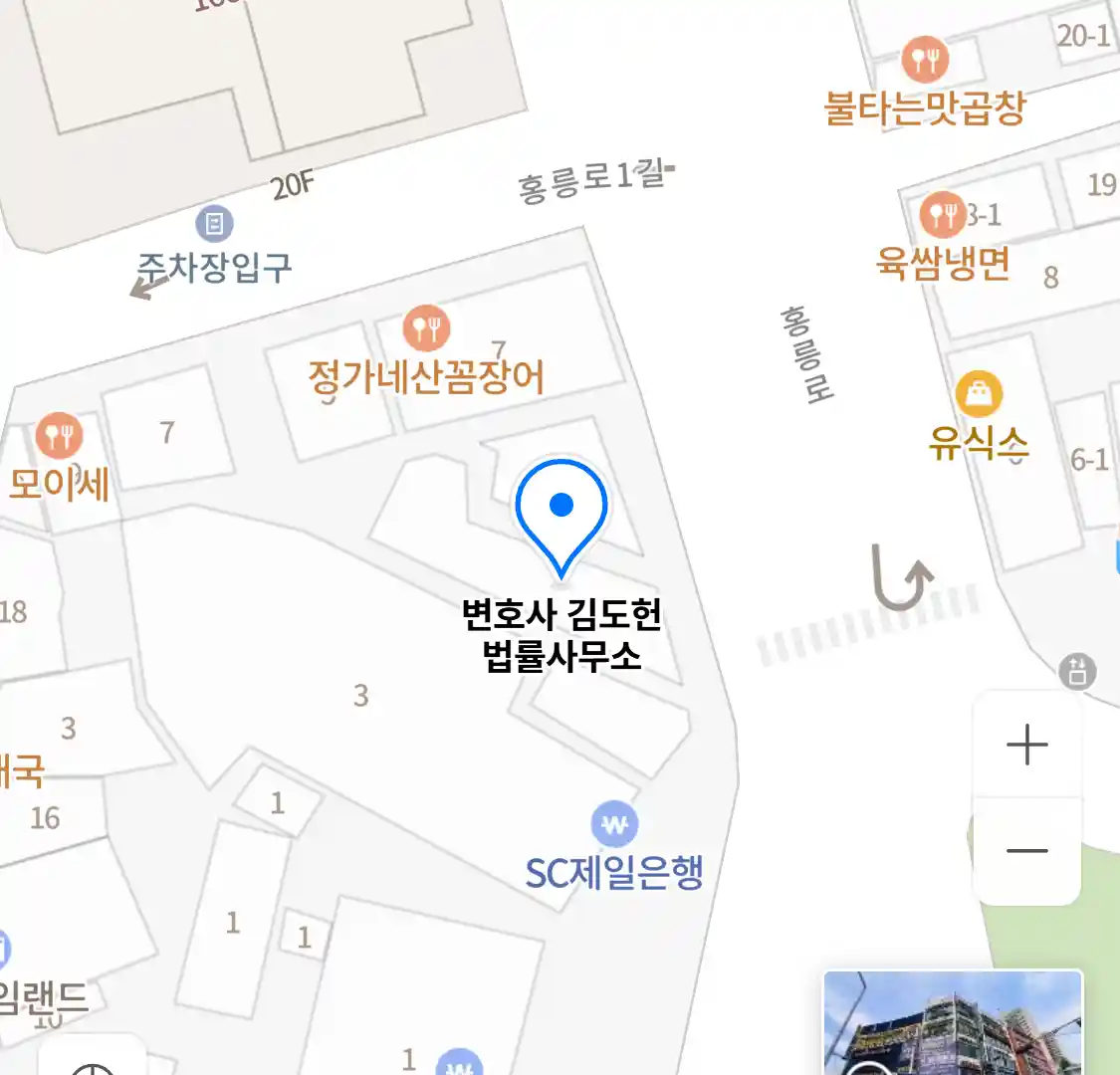Zoom out on the map

click(x=1027, y=851)
